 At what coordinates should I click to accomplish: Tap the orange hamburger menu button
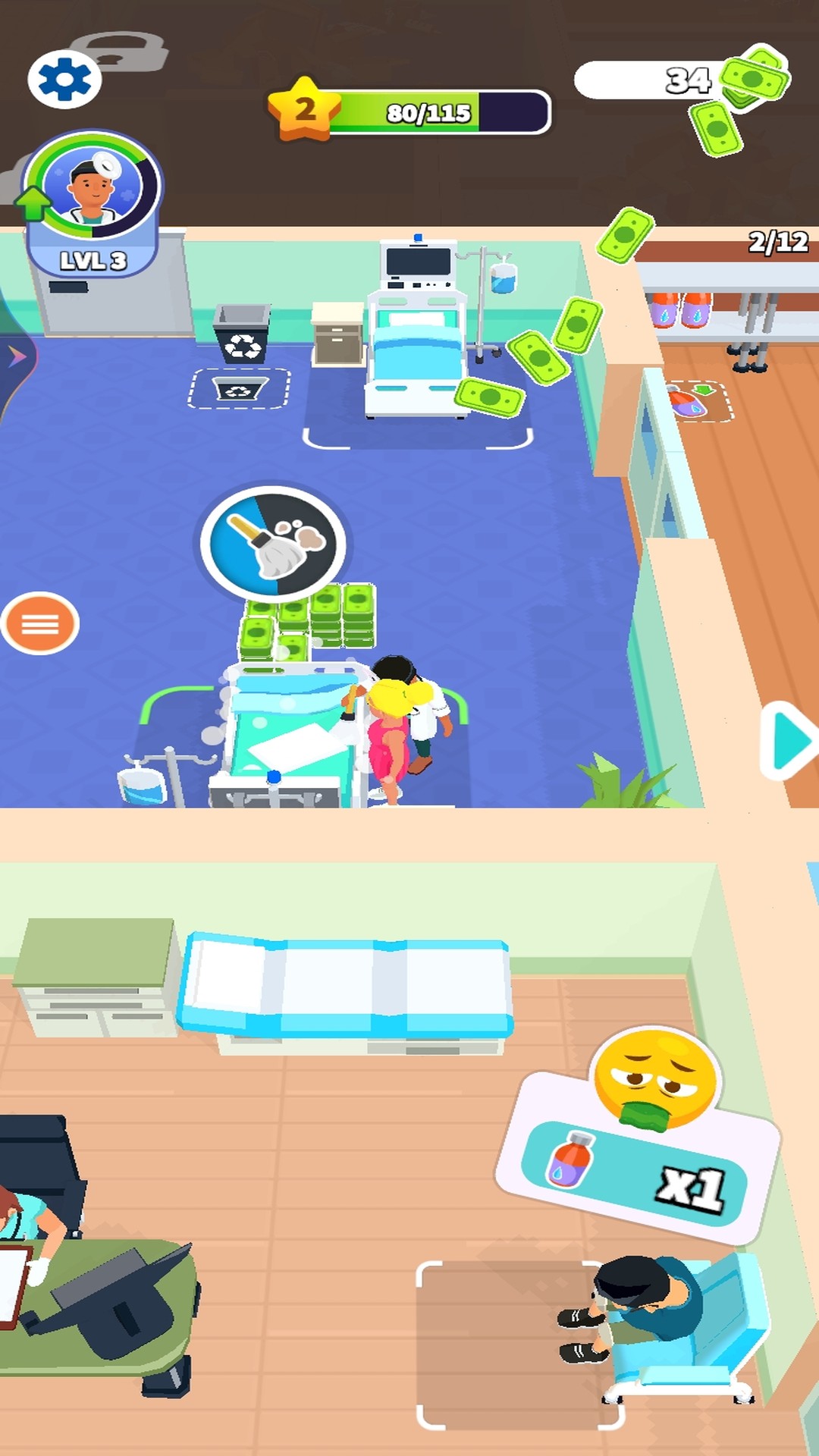click(40, 623)
